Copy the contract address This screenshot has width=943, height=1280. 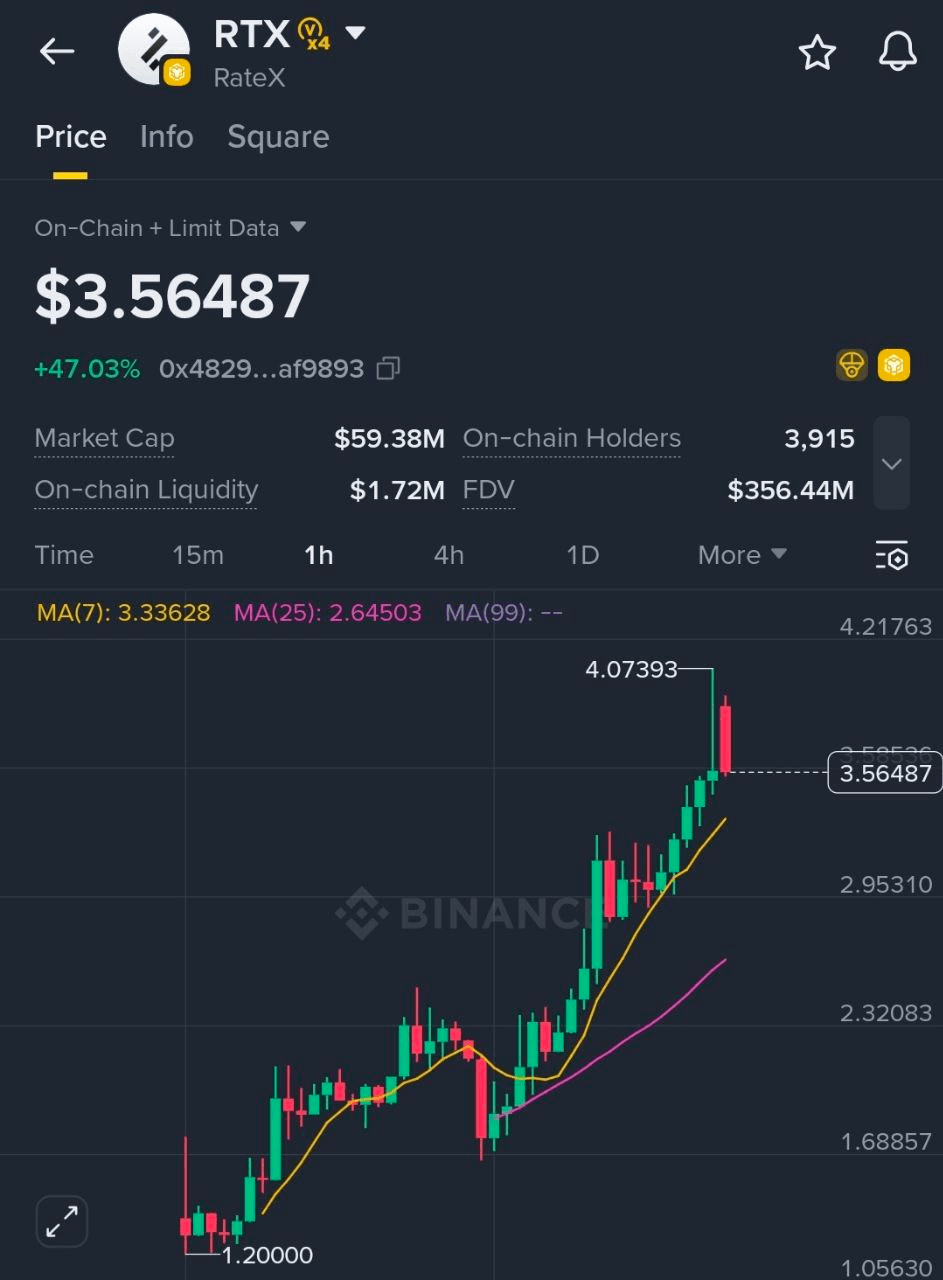coord(388,369)
